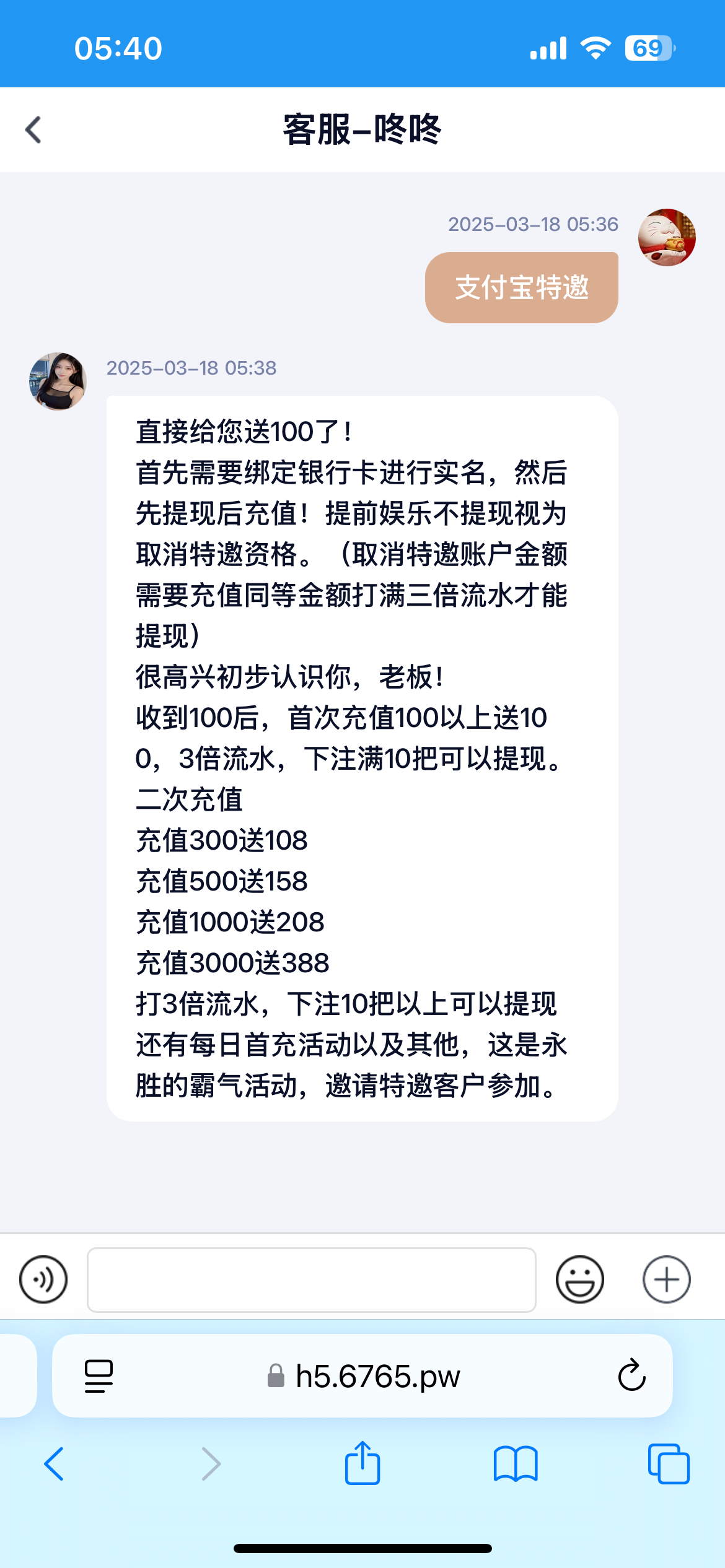Share this page from Safari toolbar
725x1568 pixels.
click(362, 1464)
